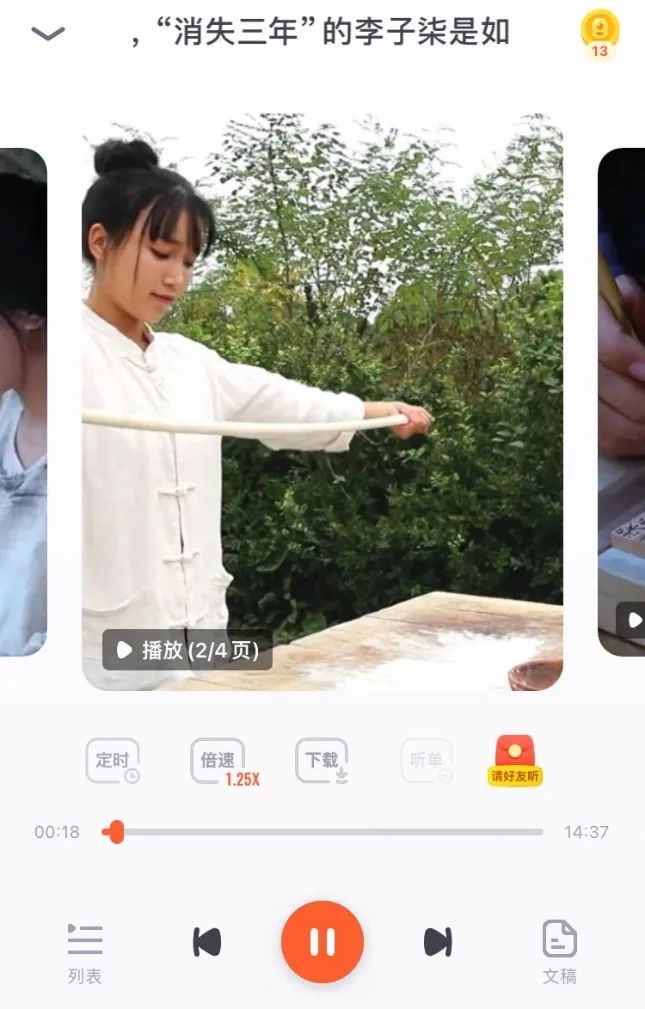Skip to the next track

pos(437,942)
